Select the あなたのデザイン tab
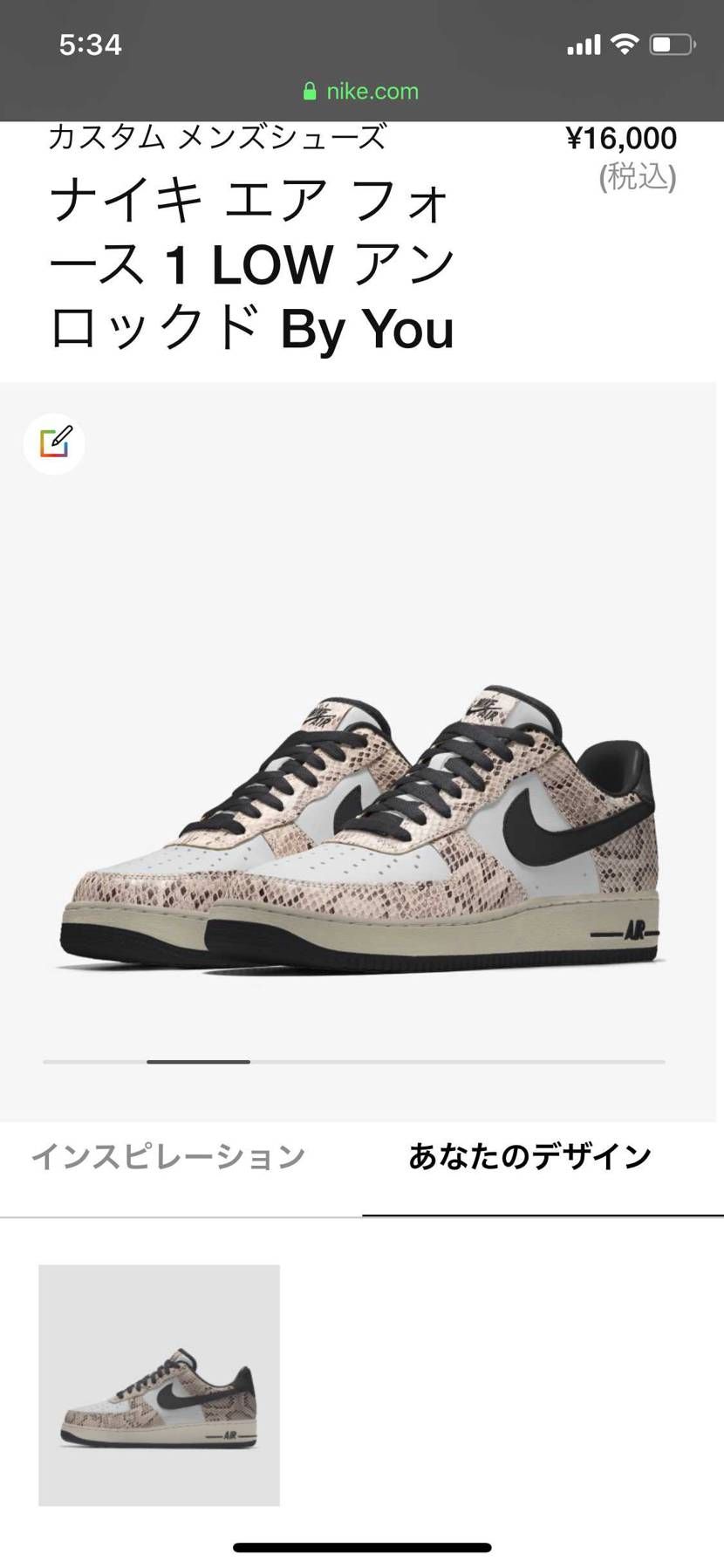The image size is (724, 1568). 530,1157
